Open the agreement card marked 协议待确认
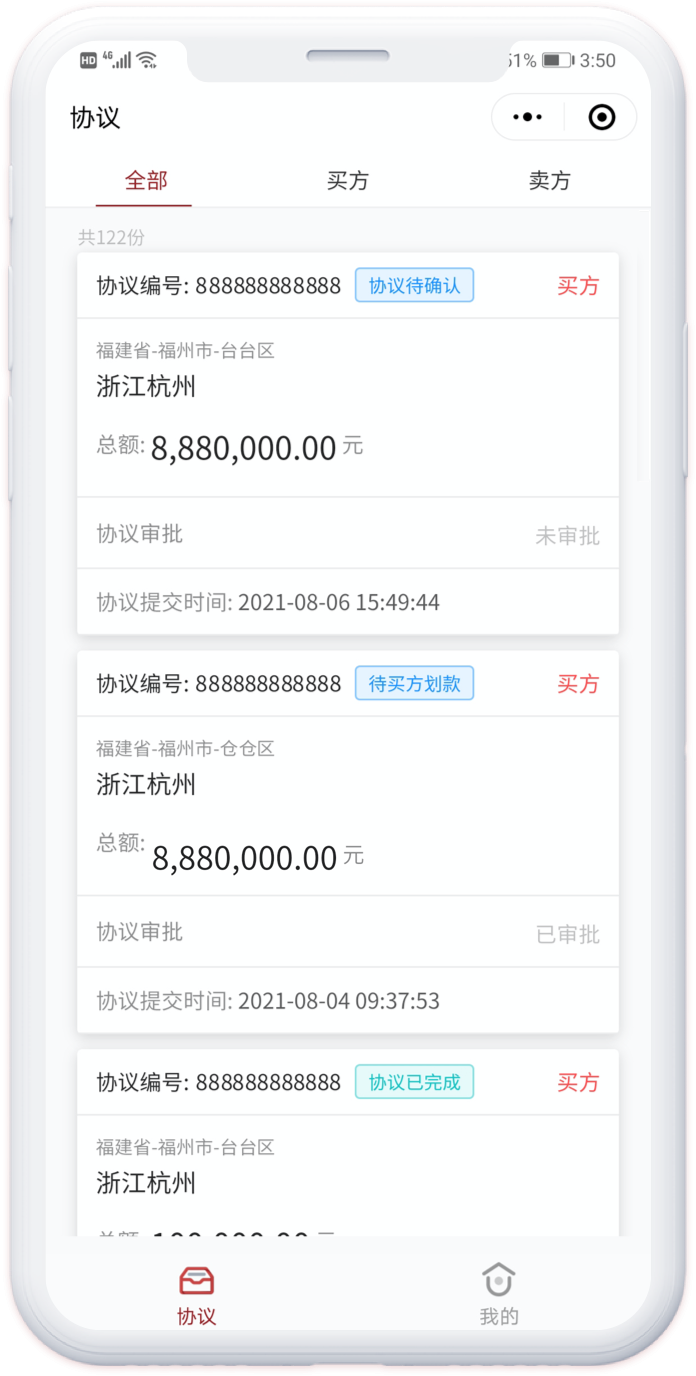 pyautogui.click(x=347, y=408)
